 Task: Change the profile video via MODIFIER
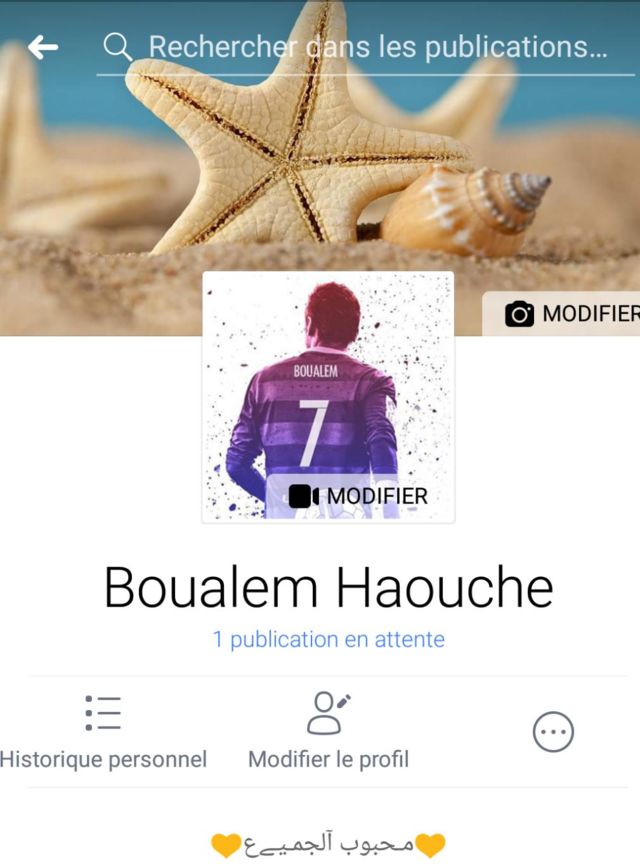point(357,496)
